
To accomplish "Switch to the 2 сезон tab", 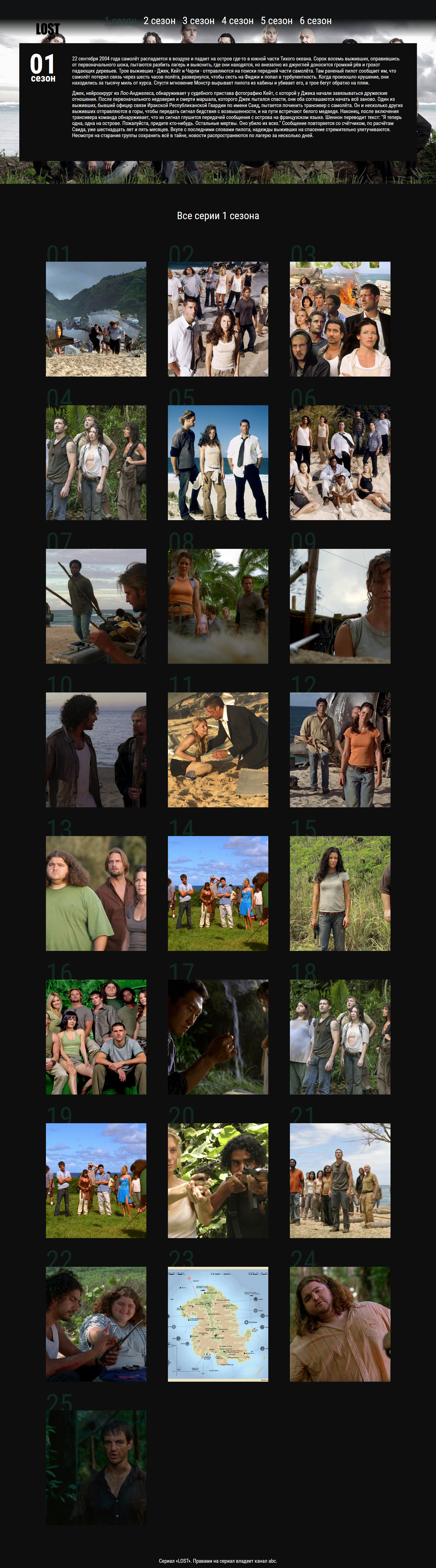I will click(x=160, y=21).
